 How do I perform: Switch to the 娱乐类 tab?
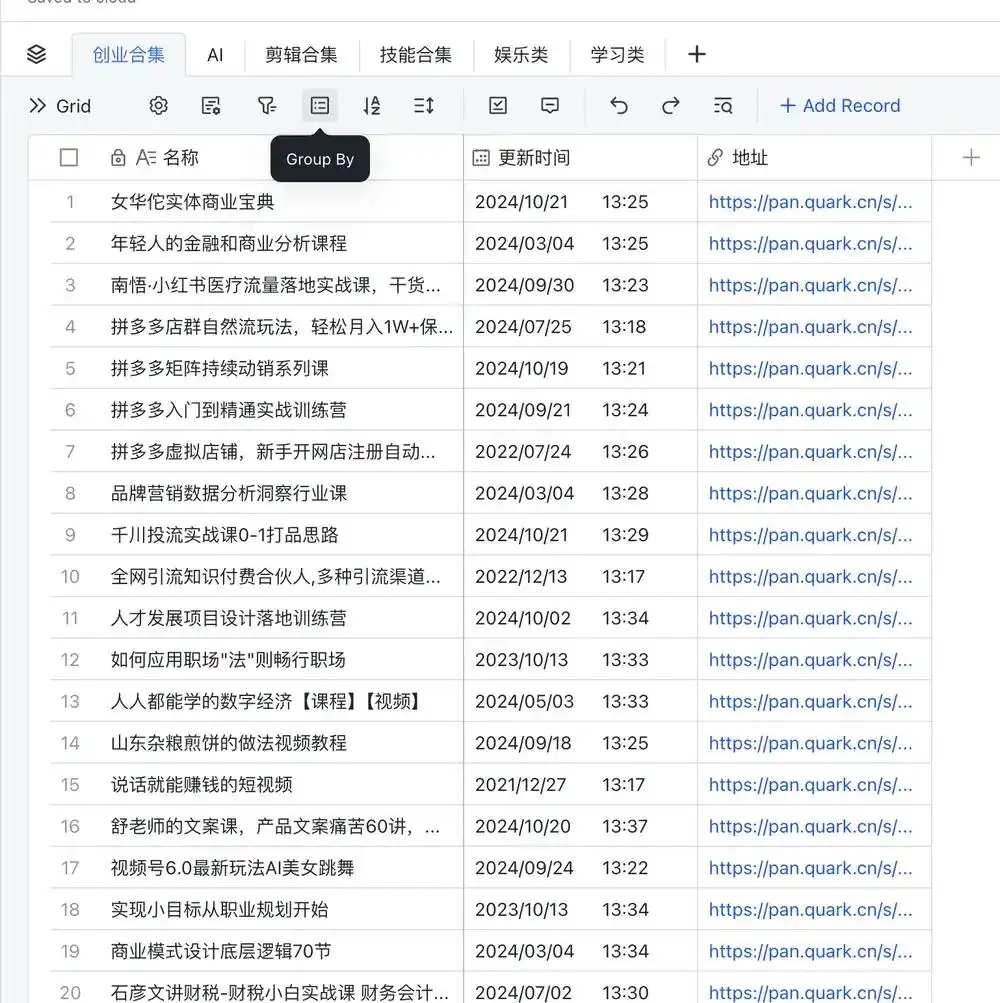tap(521, 54)
